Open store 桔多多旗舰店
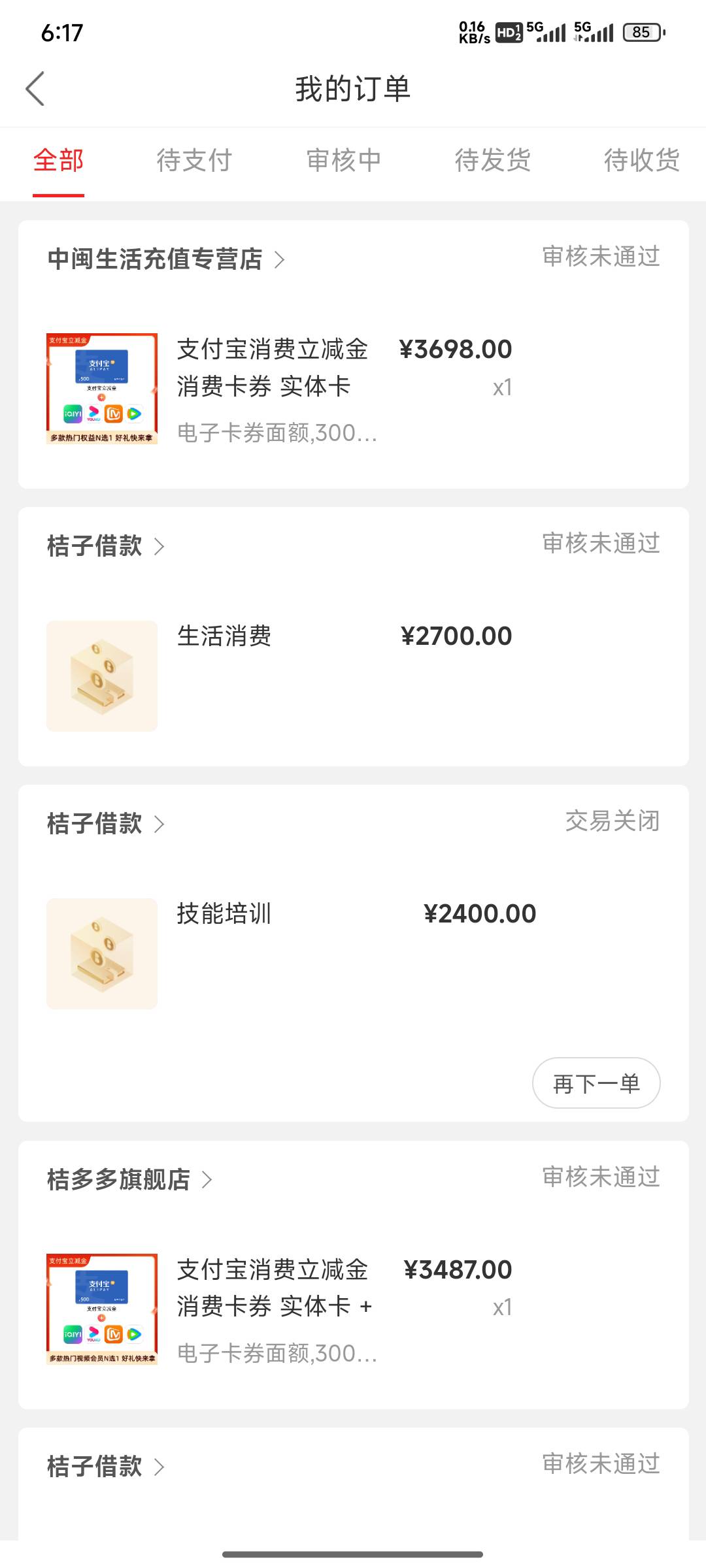 click(129, 1179)
